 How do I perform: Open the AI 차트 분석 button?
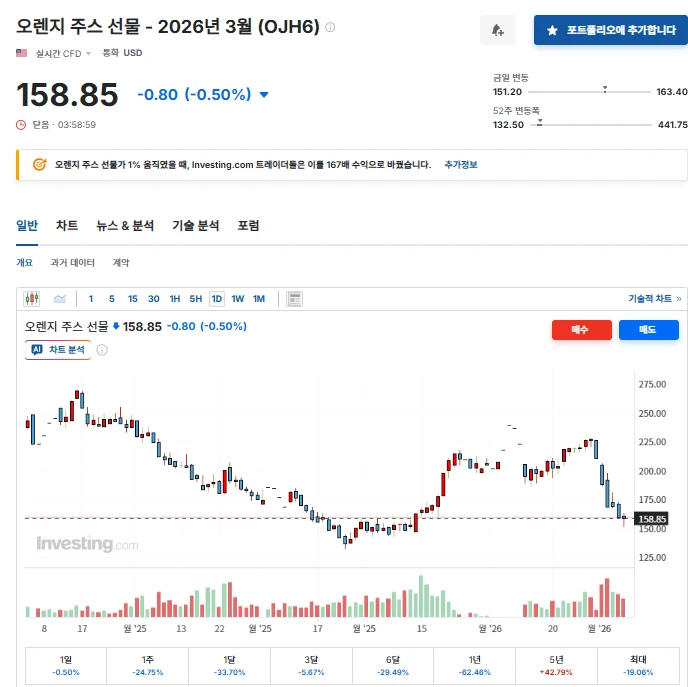(x=58, y=350)
